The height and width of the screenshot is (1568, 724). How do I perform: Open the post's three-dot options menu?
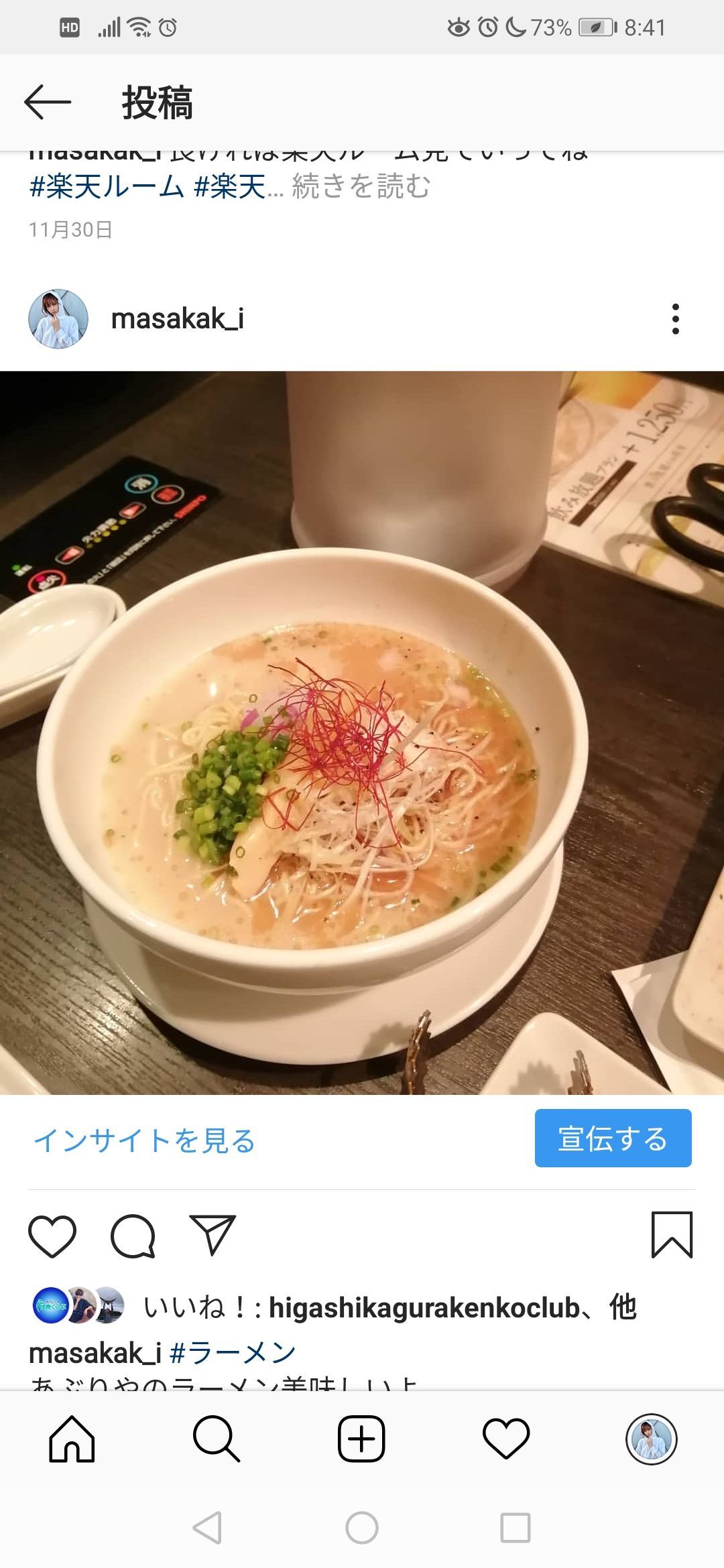(x=675, y=319)
